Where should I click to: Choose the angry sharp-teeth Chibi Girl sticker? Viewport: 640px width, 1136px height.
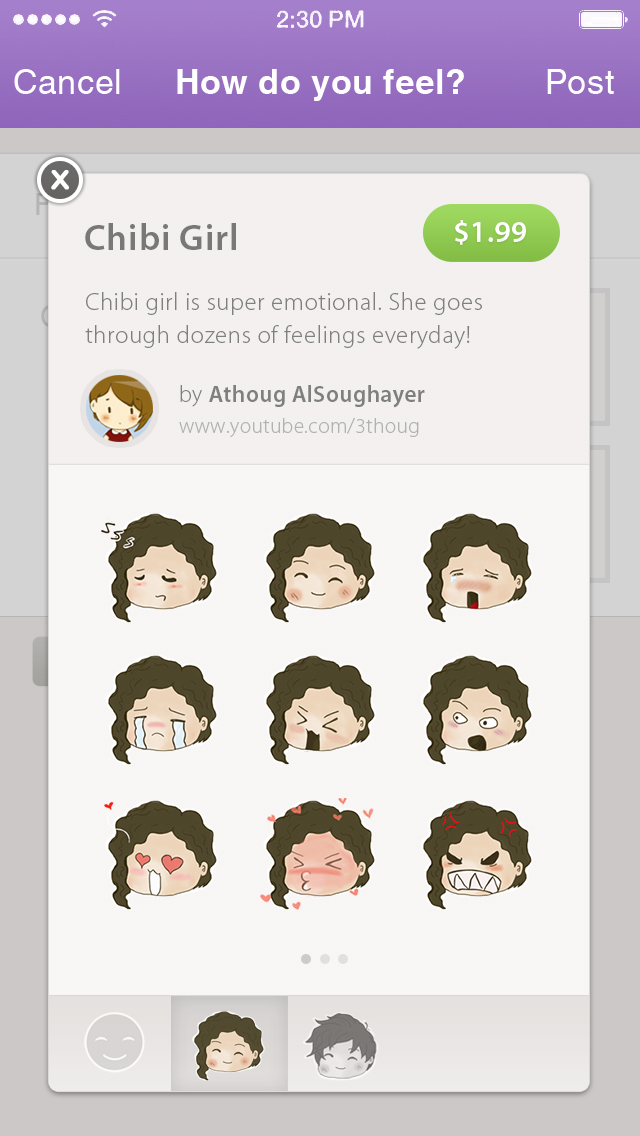[478, 854]
